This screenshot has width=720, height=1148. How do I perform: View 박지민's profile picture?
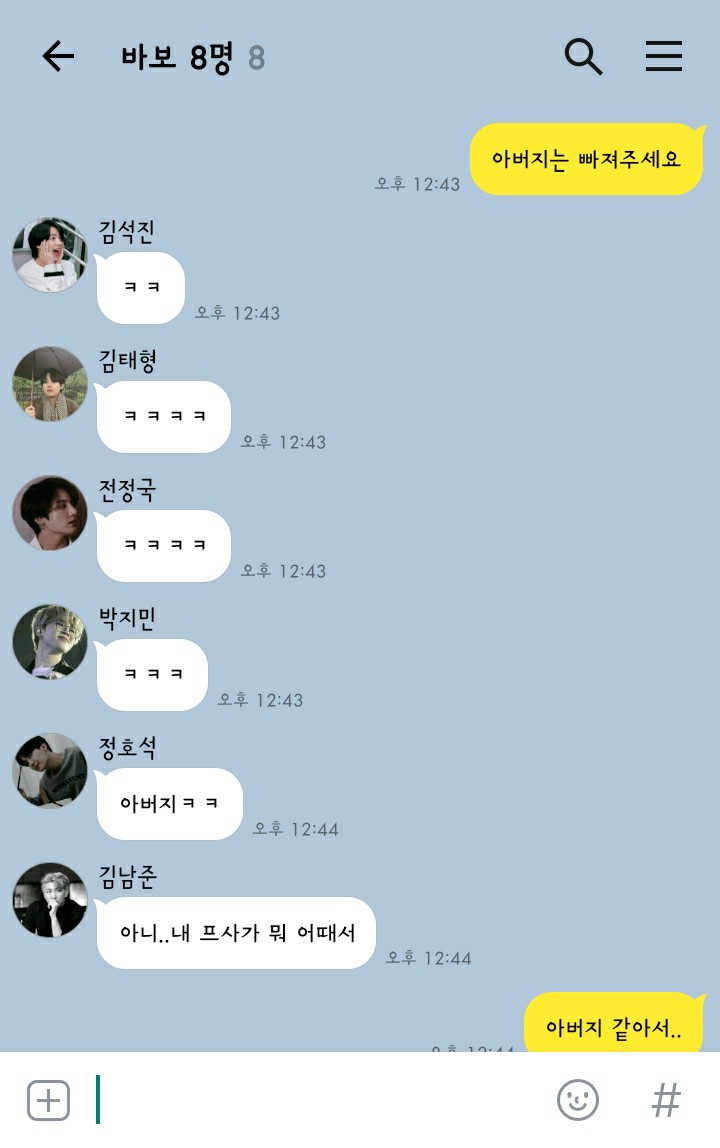click(x=50, y=642)
